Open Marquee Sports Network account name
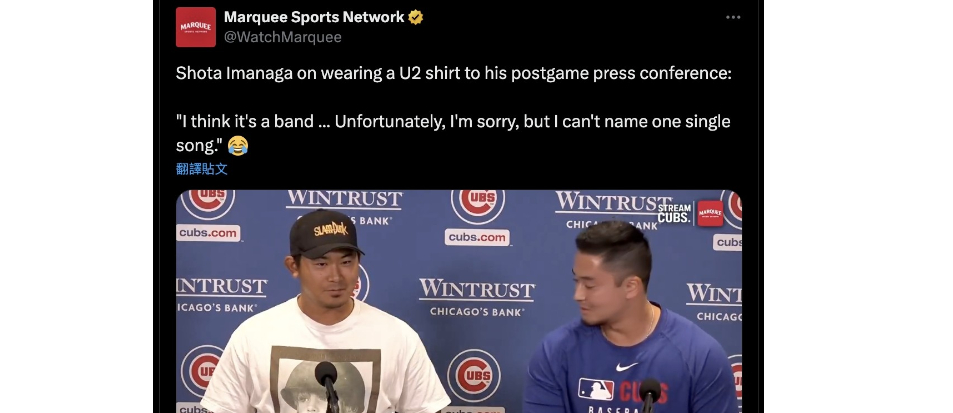 [313, 17]
